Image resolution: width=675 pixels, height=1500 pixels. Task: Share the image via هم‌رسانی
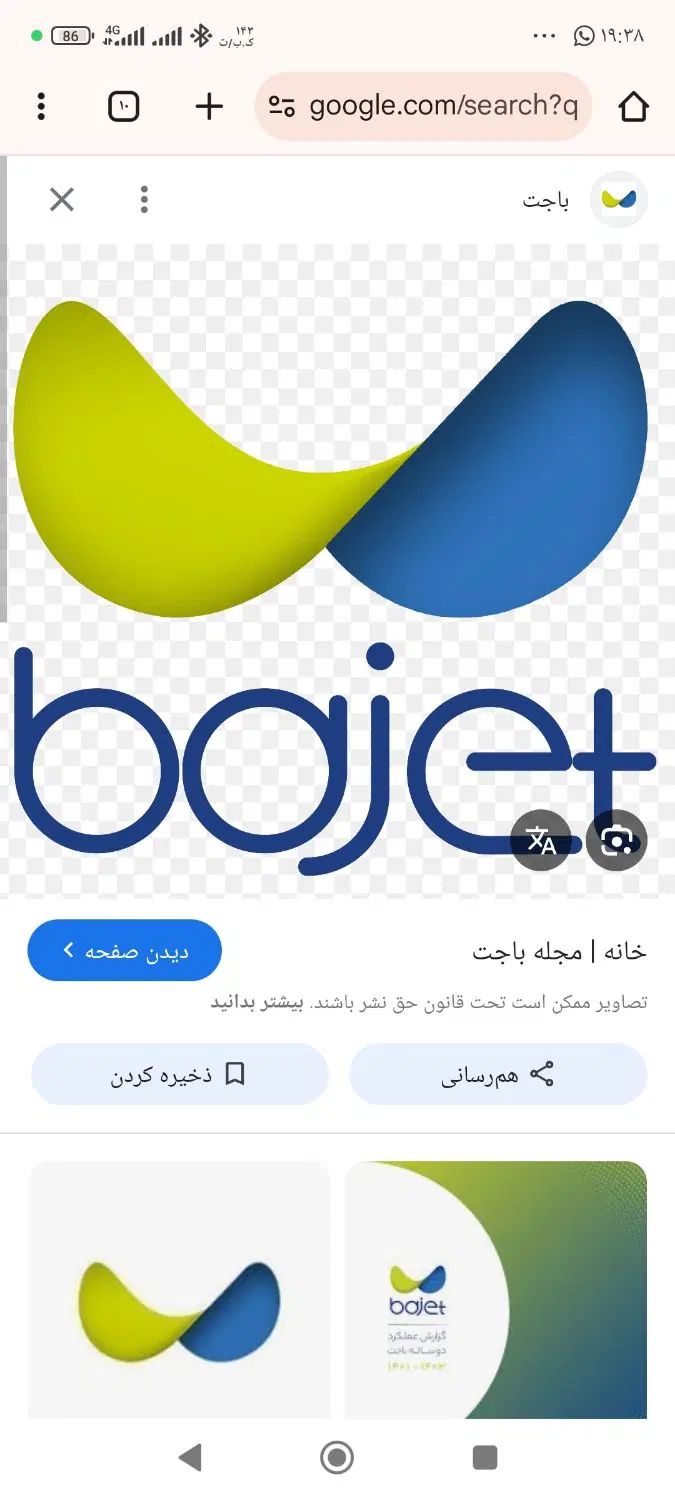497,1075
